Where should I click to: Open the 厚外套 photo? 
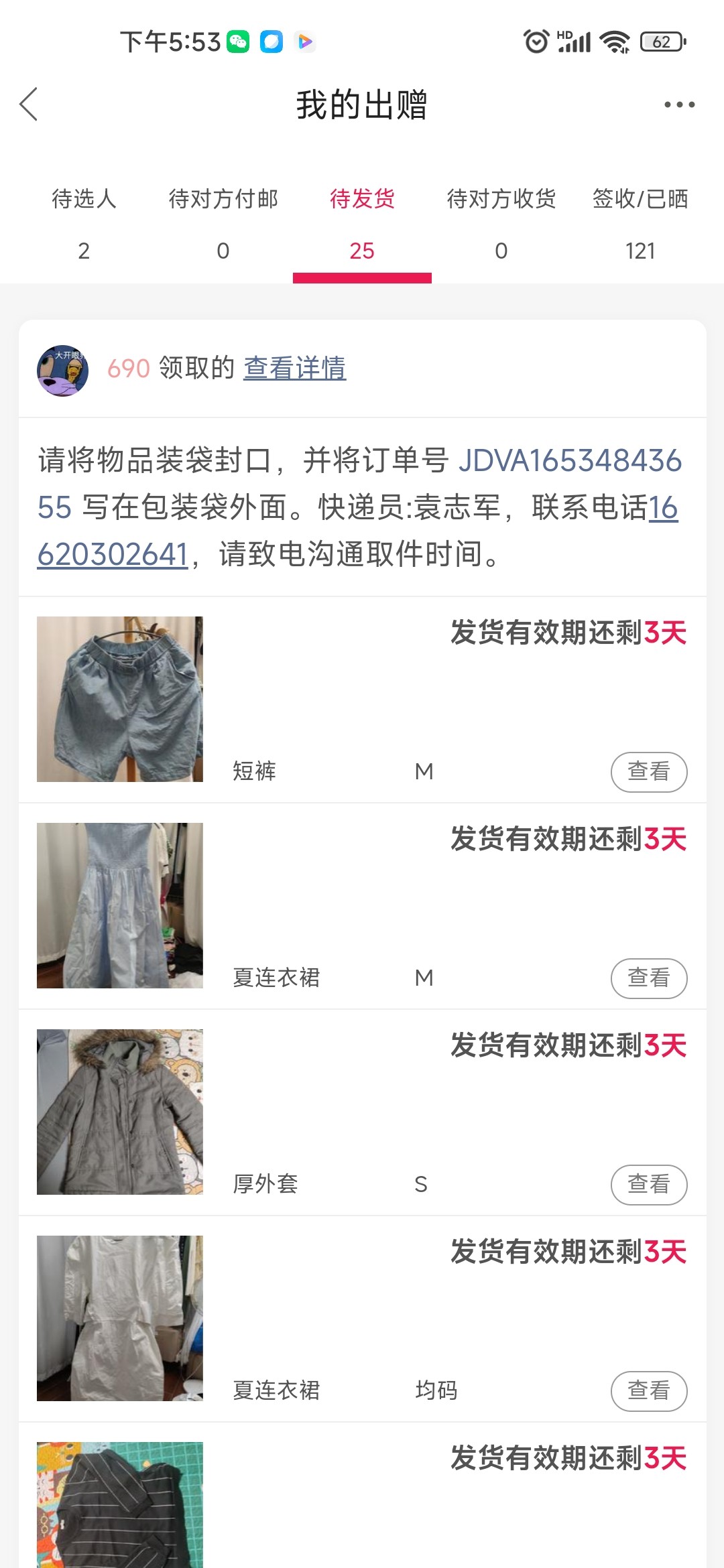[120, 1112]
